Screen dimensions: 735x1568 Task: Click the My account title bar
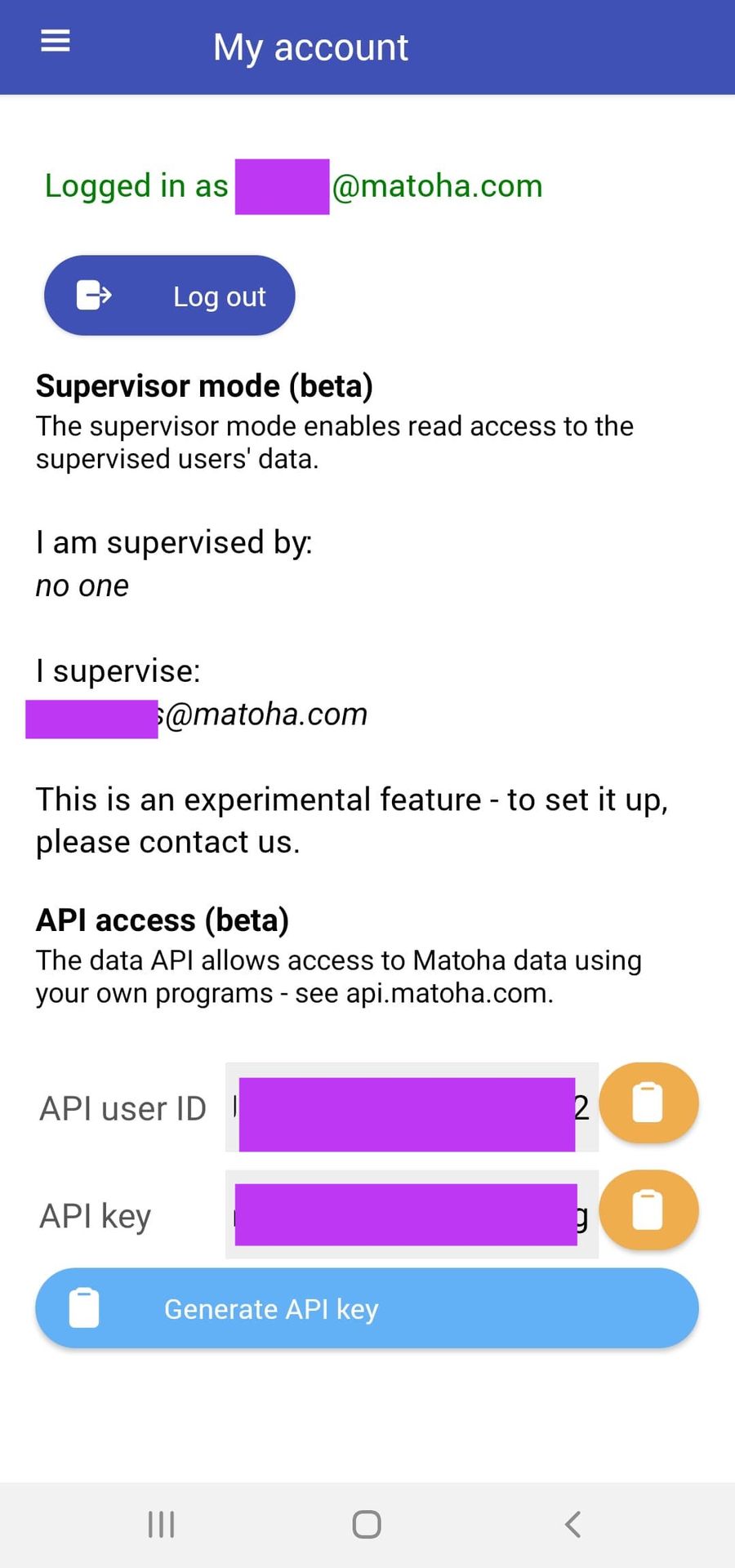tap(310, 47)
